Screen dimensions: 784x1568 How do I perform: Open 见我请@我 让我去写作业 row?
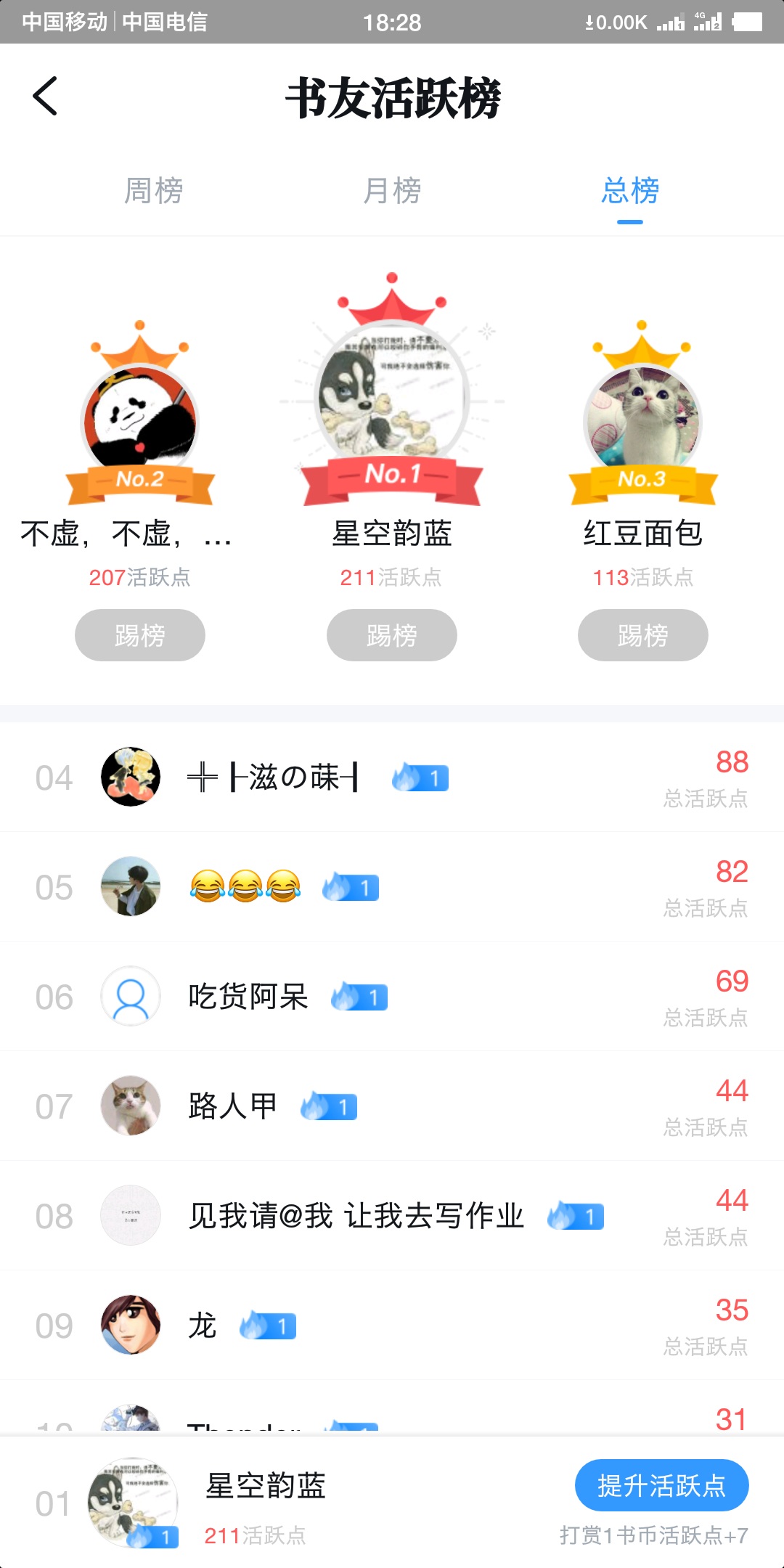392,1216
